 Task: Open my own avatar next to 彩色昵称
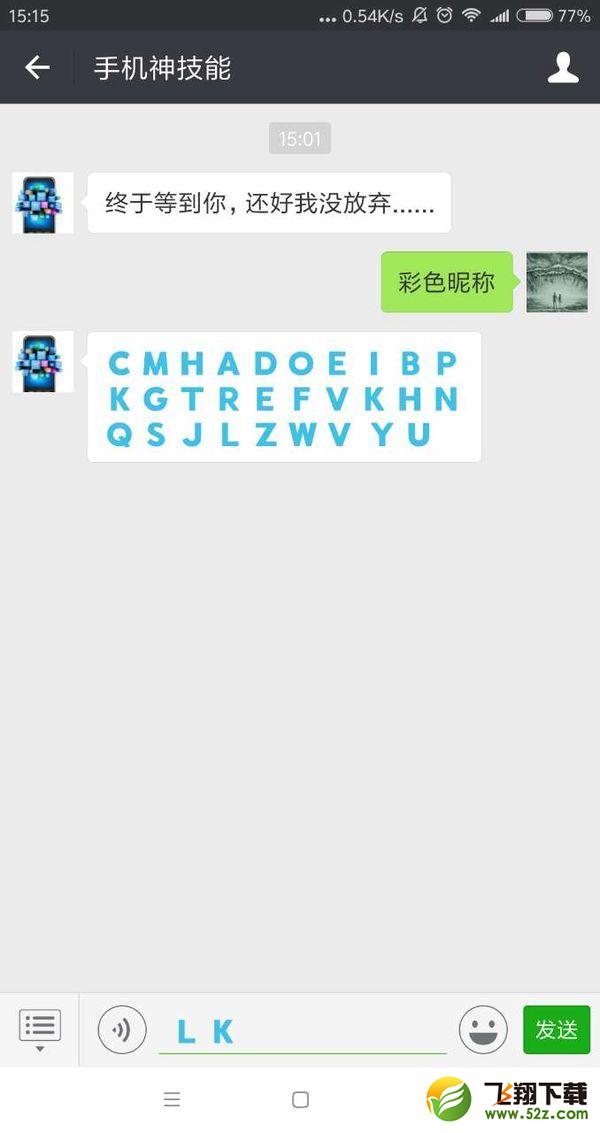tap(557, 282)
